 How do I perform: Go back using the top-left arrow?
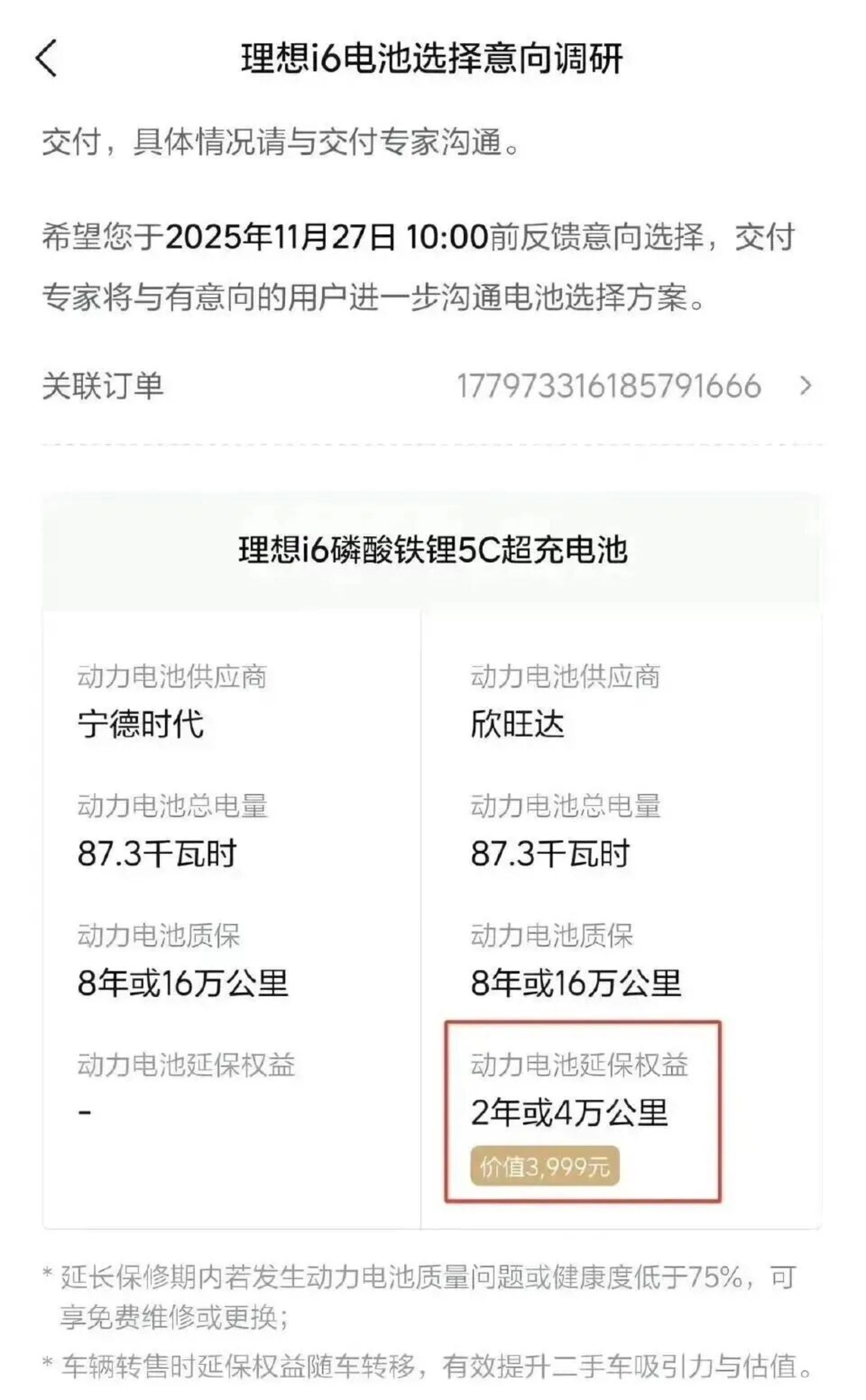(46, 58)
